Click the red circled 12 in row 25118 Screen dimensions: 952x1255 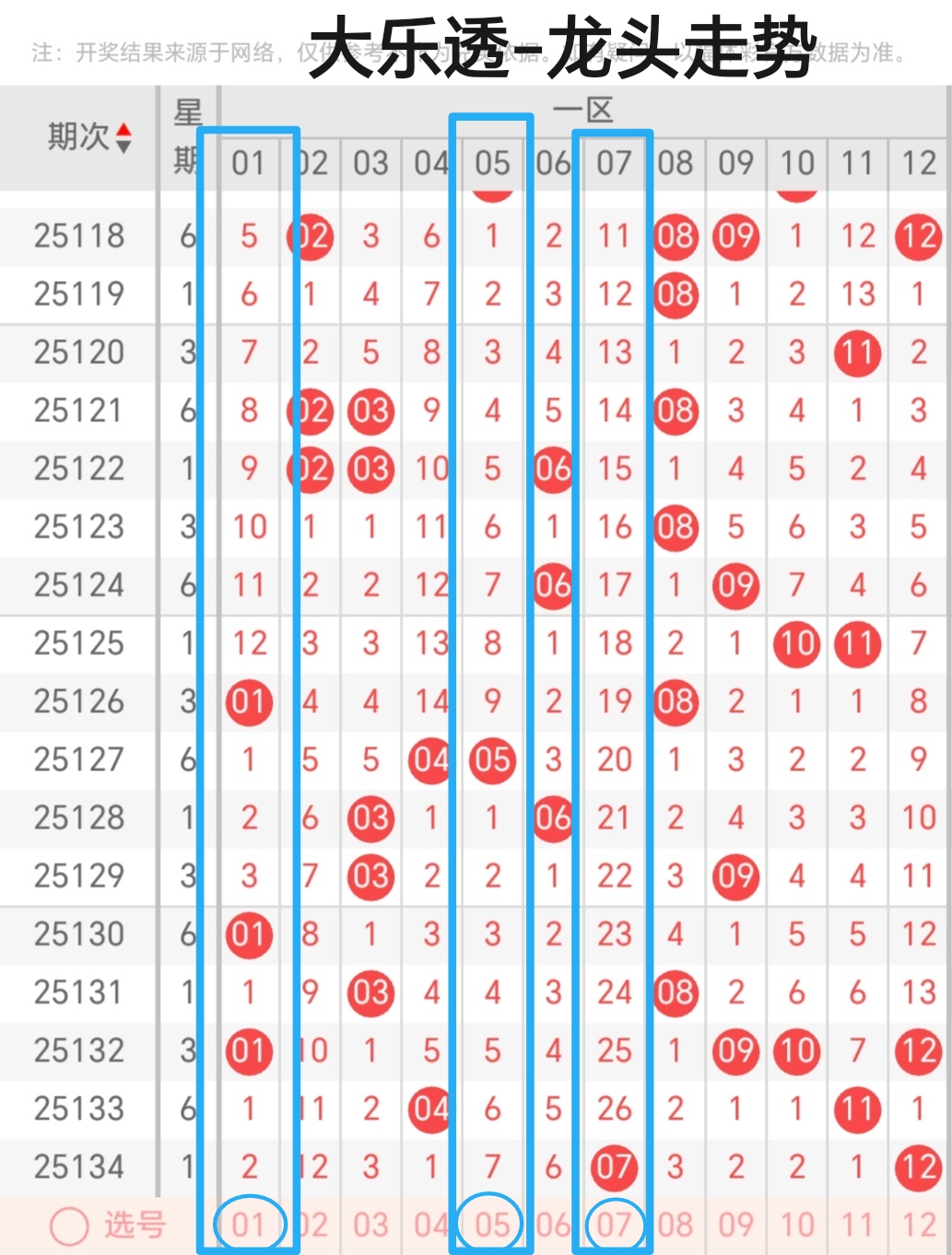click(x=918, y=237)
